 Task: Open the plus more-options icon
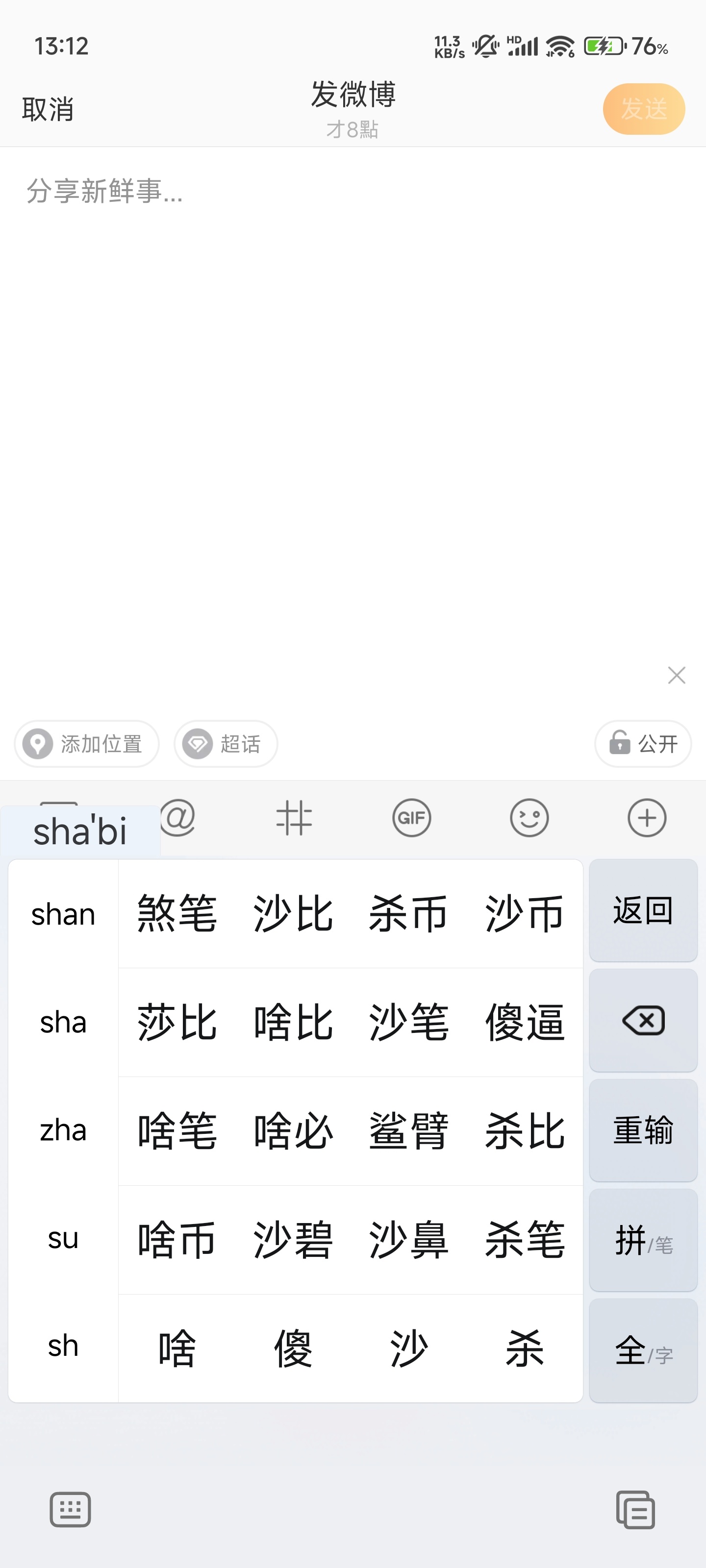(x=647, y=817)
